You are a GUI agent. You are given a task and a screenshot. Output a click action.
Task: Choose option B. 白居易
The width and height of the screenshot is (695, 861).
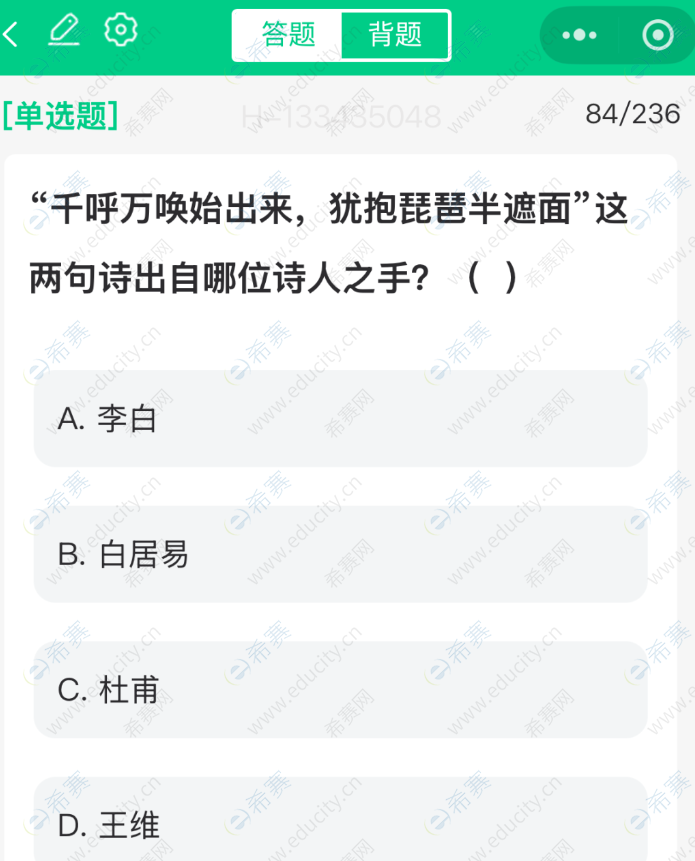point(340,554)
